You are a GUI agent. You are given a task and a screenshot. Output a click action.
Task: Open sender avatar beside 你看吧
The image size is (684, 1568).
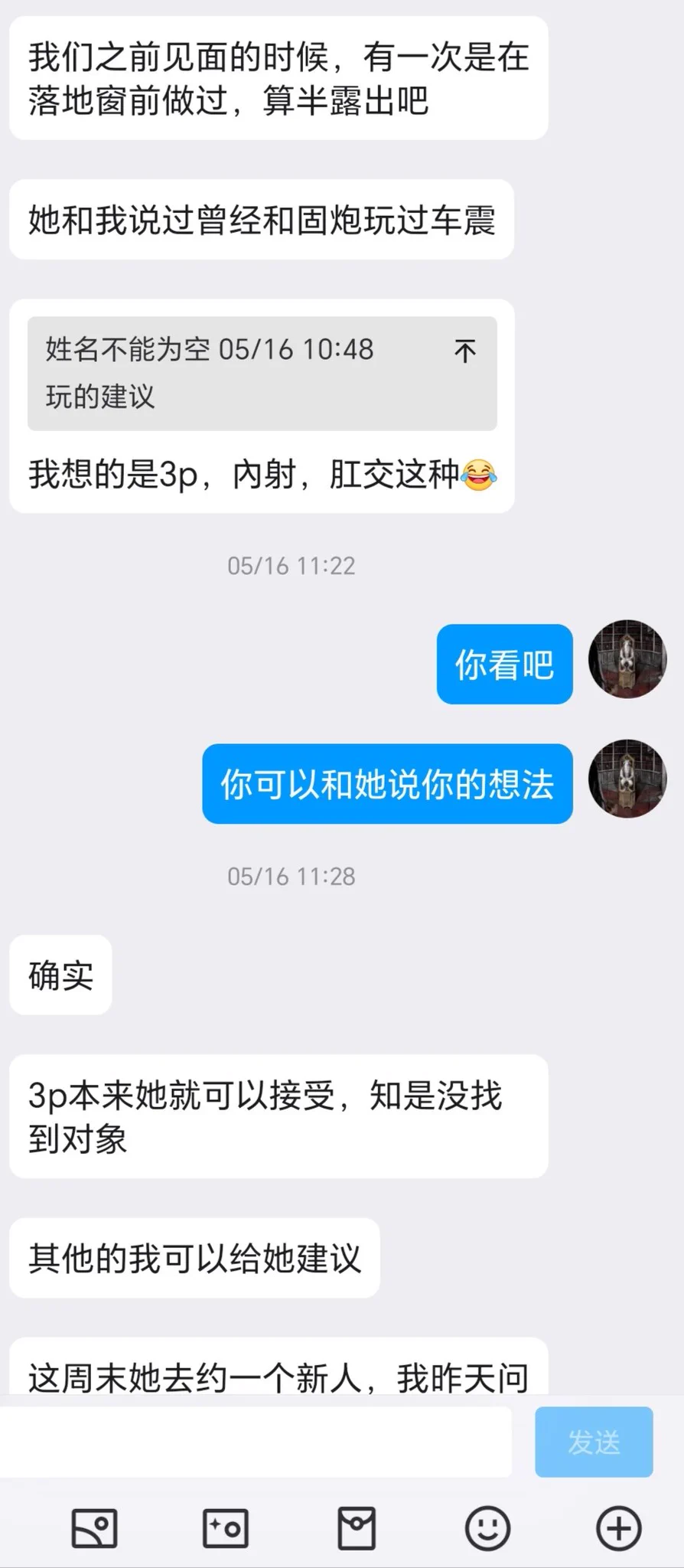[627, 659]
